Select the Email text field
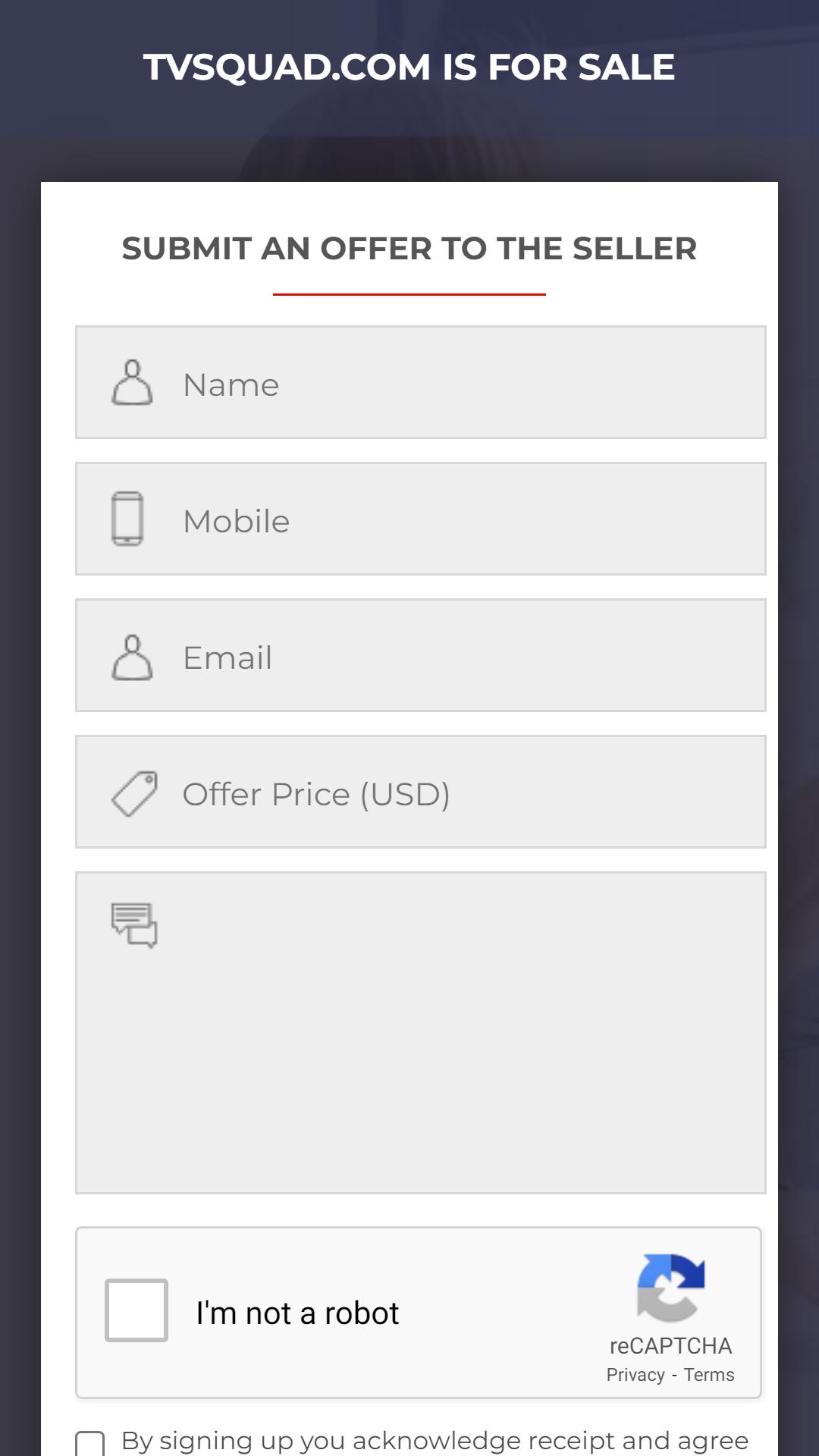 click(421, 655)
